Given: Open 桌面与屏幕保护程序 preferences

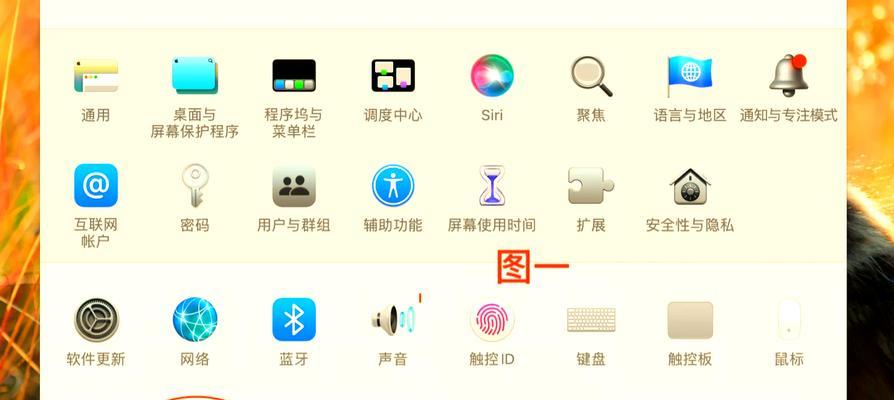Looking at the screenshot, I should [x=194, y=77].
